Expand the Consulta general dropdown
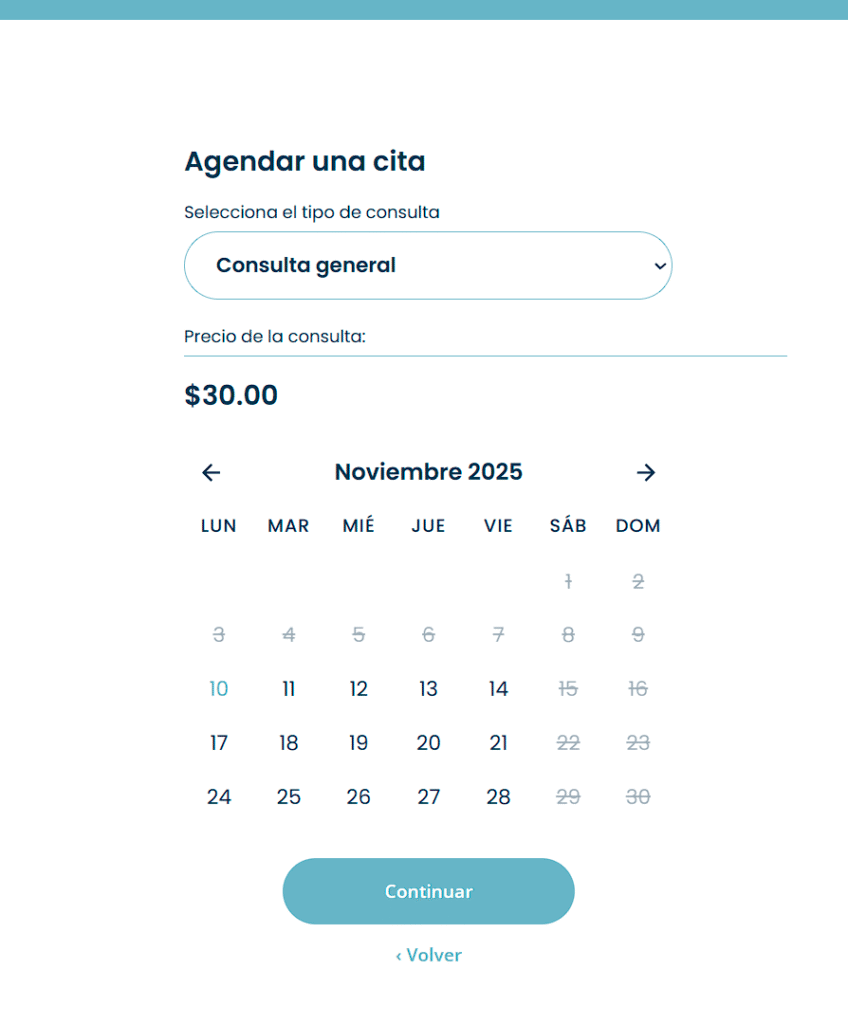The width and height of the screenshot is (848, 1024). click(x=428, y=266)
